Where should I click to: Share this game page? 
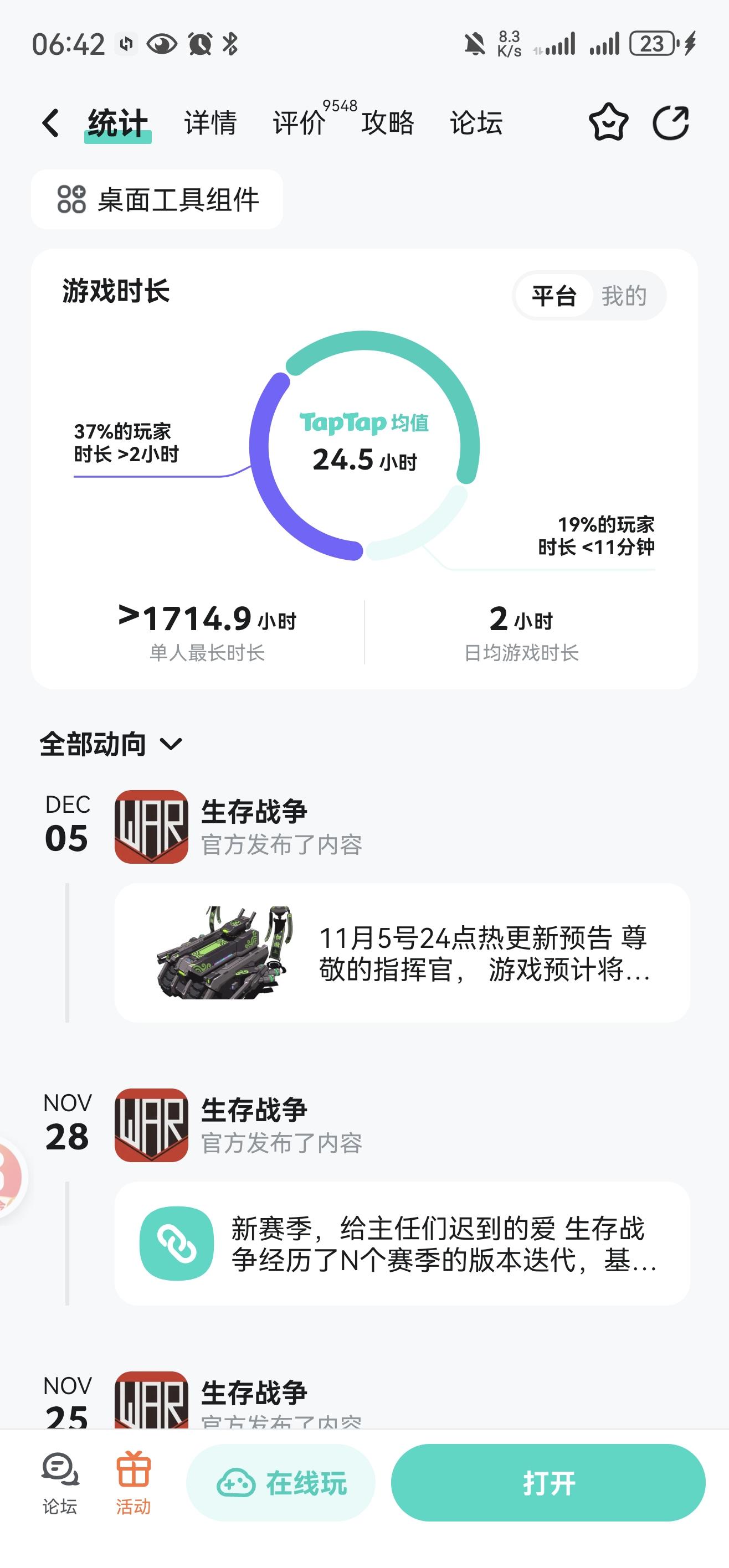[670, 123]
